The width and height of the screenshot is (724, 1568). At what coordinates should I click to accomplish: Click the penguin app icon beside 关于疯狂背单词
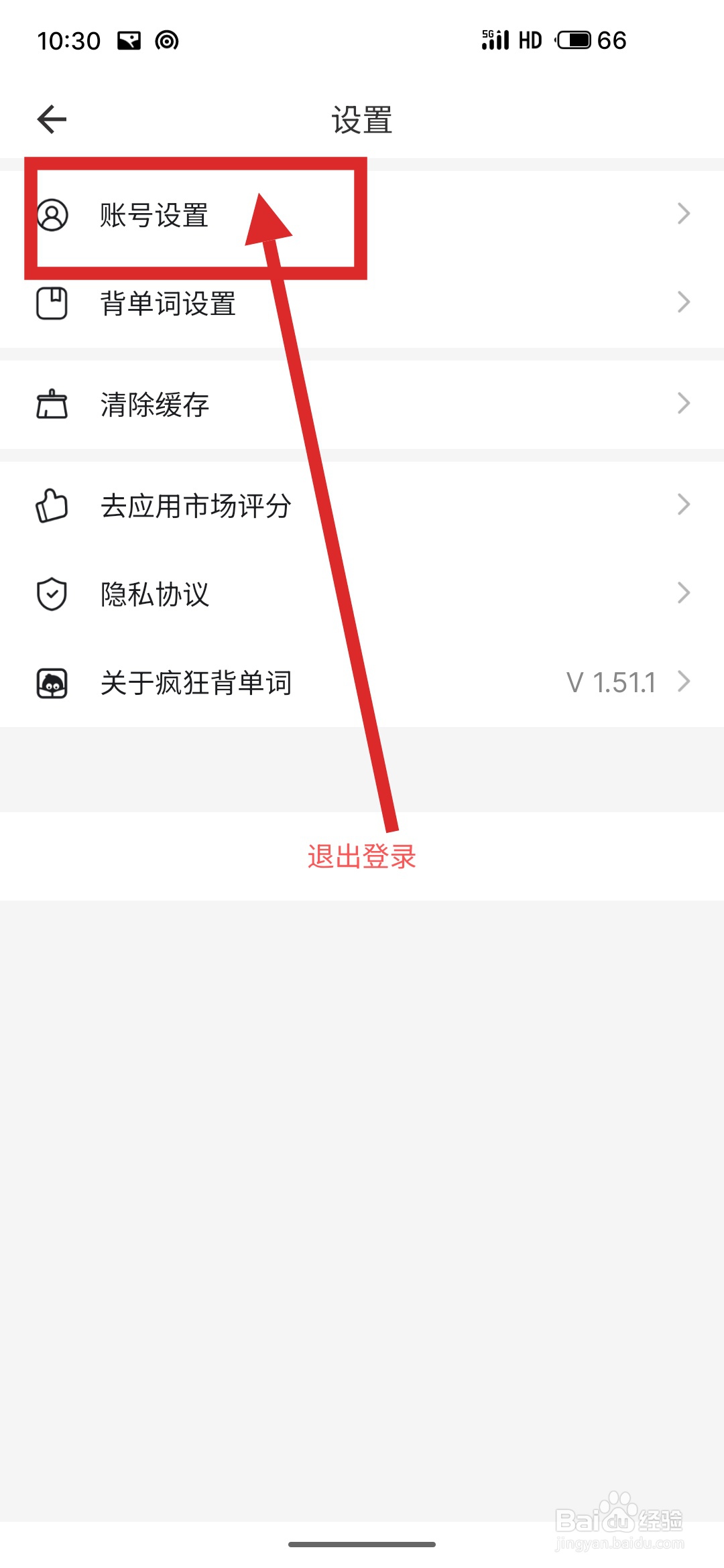pos(53,682)
